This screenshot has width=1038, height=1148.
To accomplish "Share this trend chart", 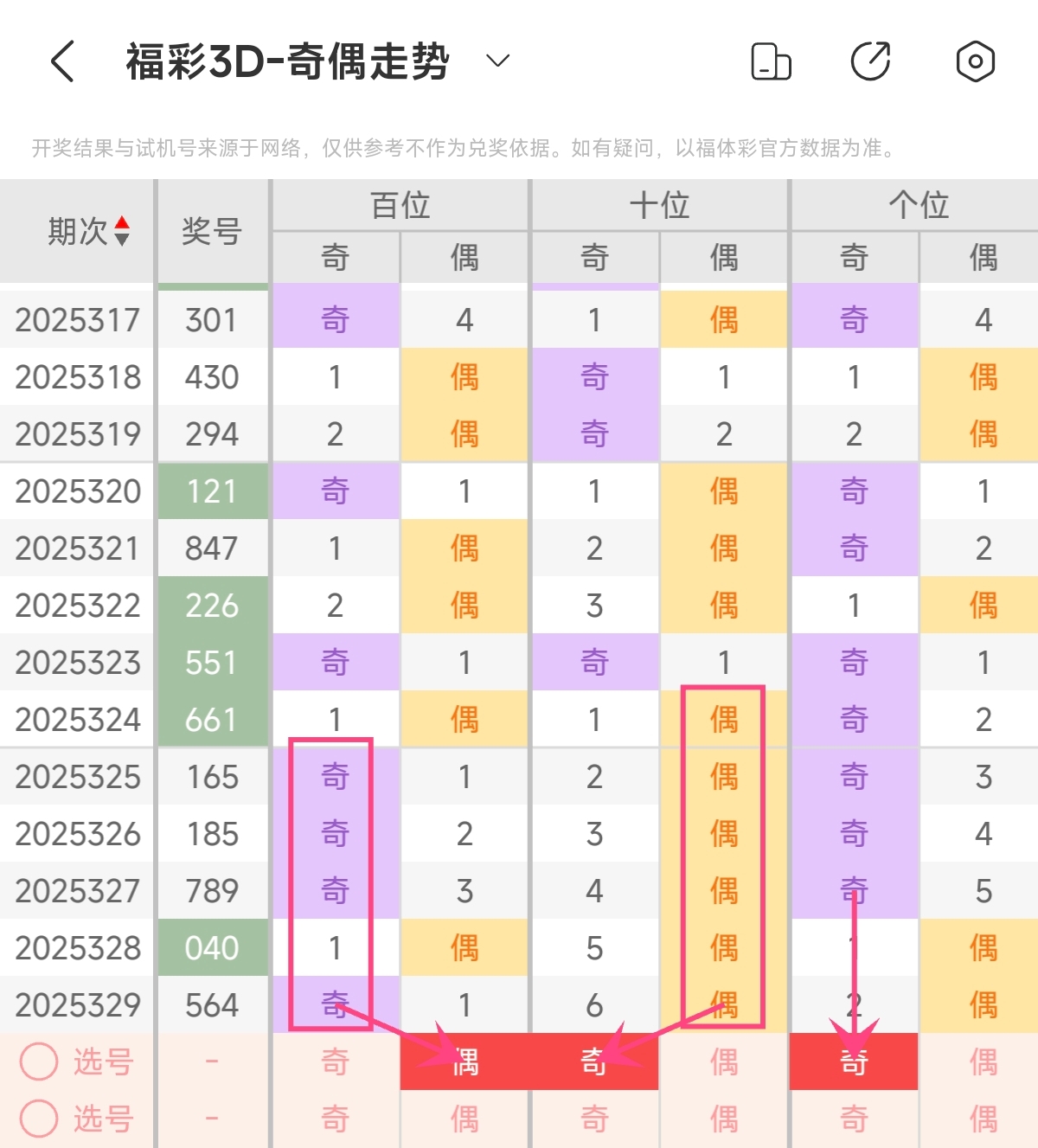I will [x=870, y=61].
